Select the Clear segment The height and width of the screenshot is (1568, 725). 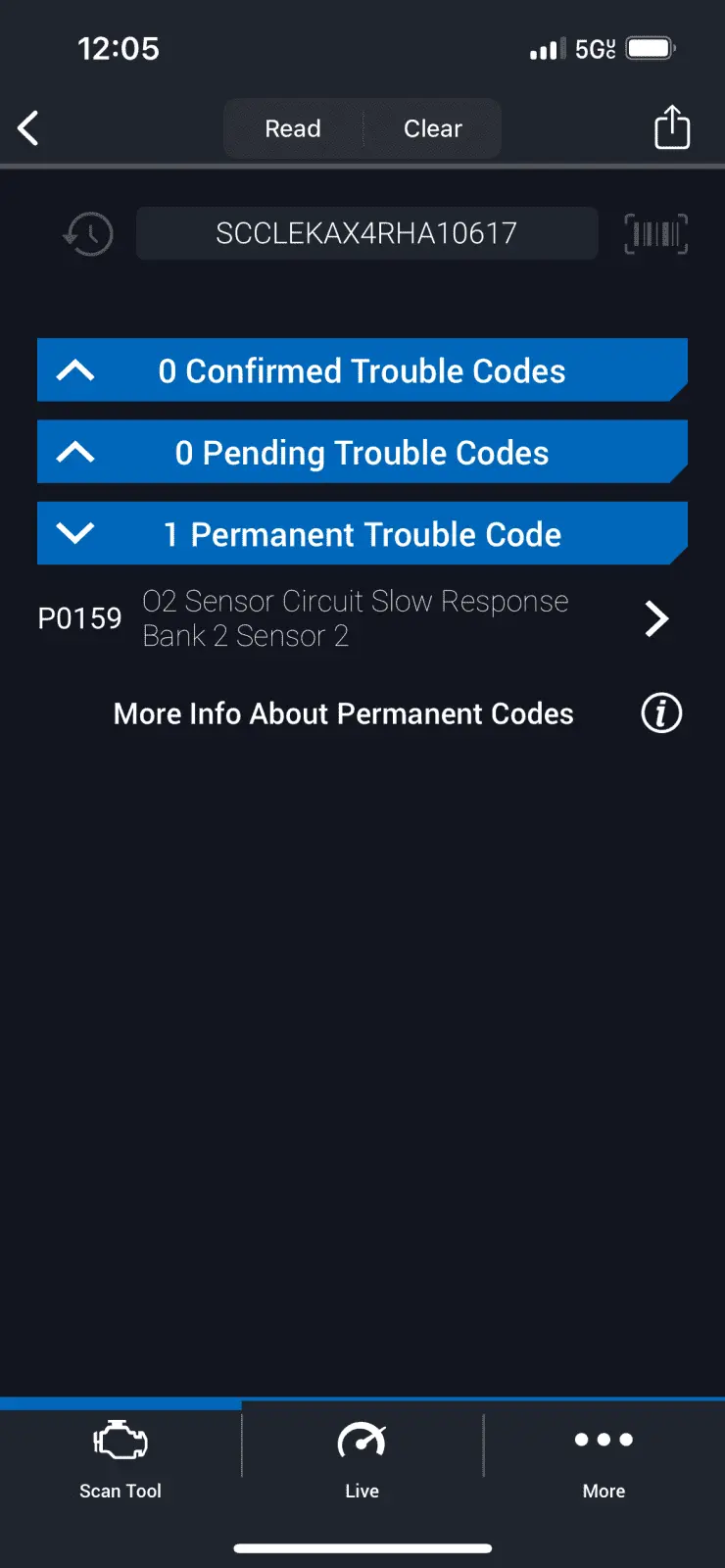tap(432, 128)
